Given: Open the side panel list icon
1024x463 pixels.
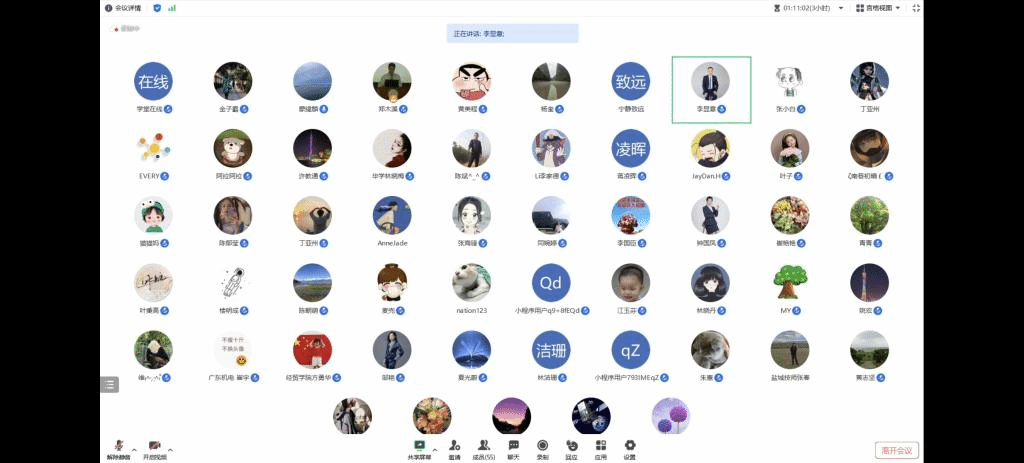Looking at the screenshot, I should (x=108, y=384).
